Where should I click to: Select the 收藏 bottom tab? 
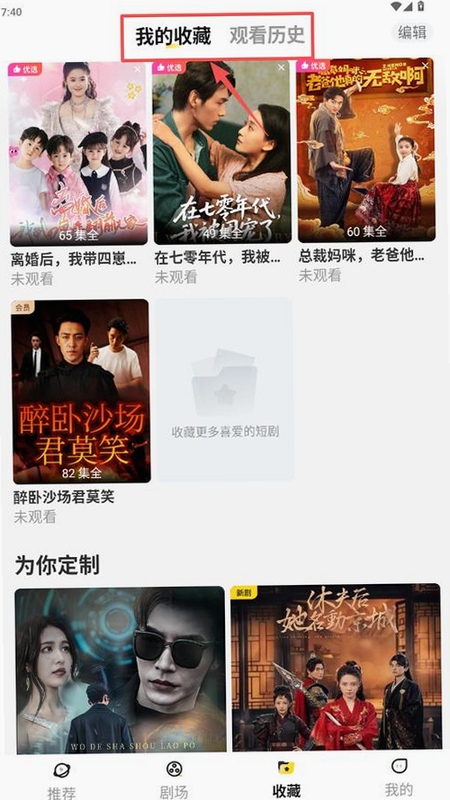[x=286, y=779]
